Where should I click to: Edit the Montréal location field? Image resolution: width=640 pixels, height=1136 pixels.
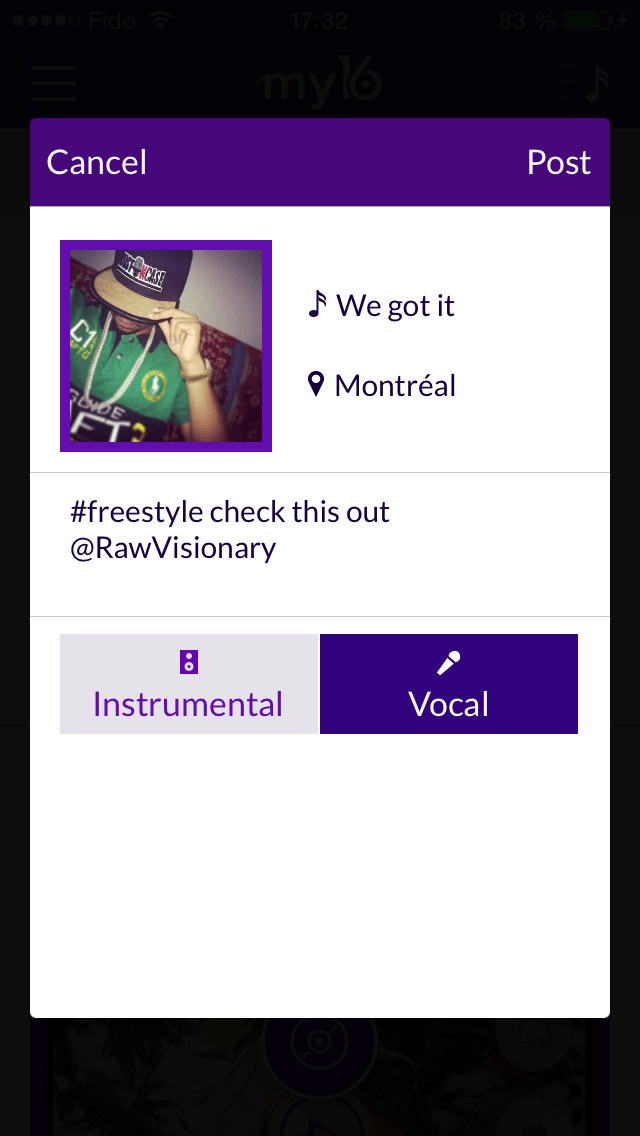coord(394,385)
